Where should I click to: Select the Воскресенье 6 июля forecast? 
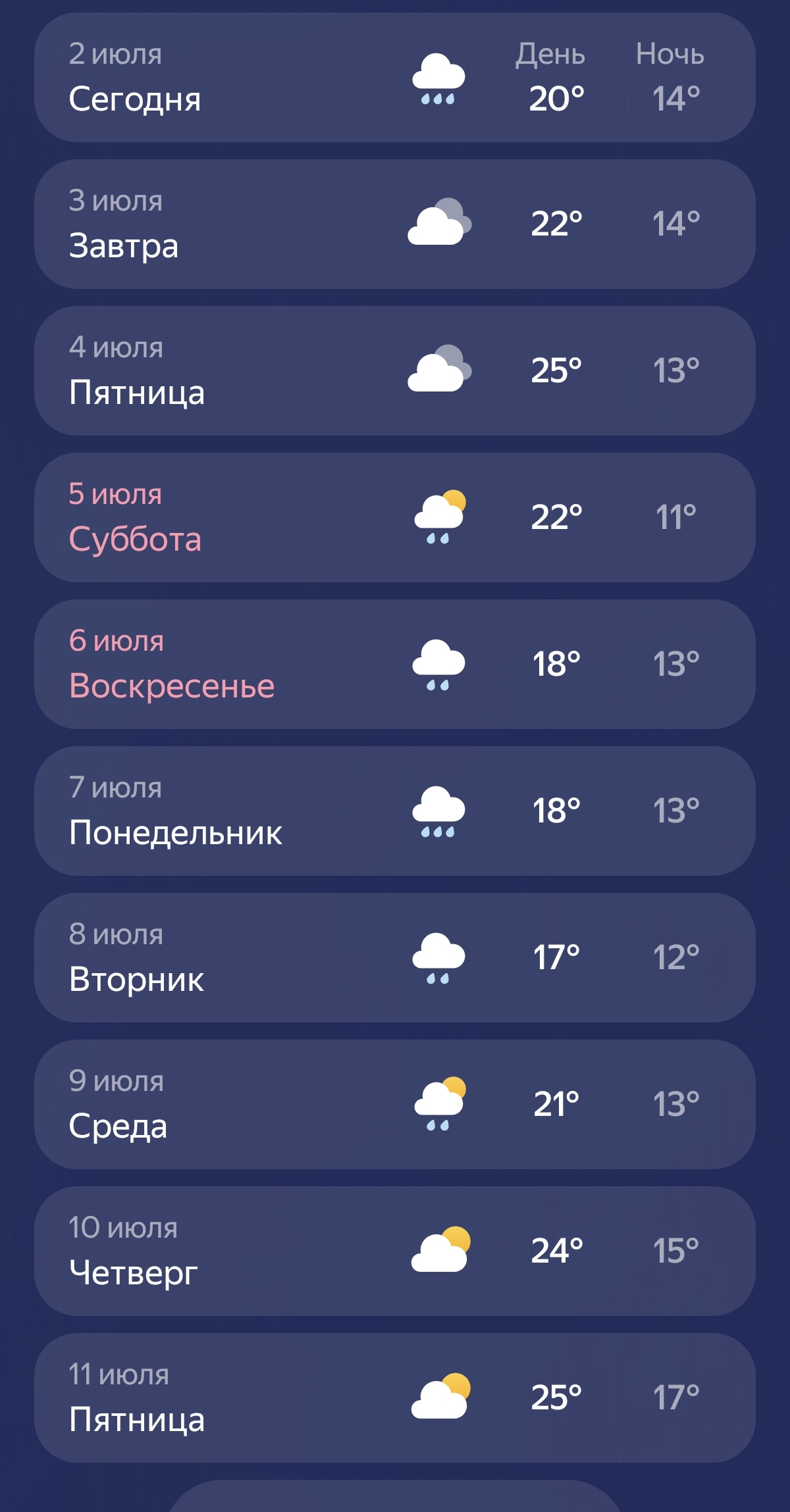[x=395, y=664]
